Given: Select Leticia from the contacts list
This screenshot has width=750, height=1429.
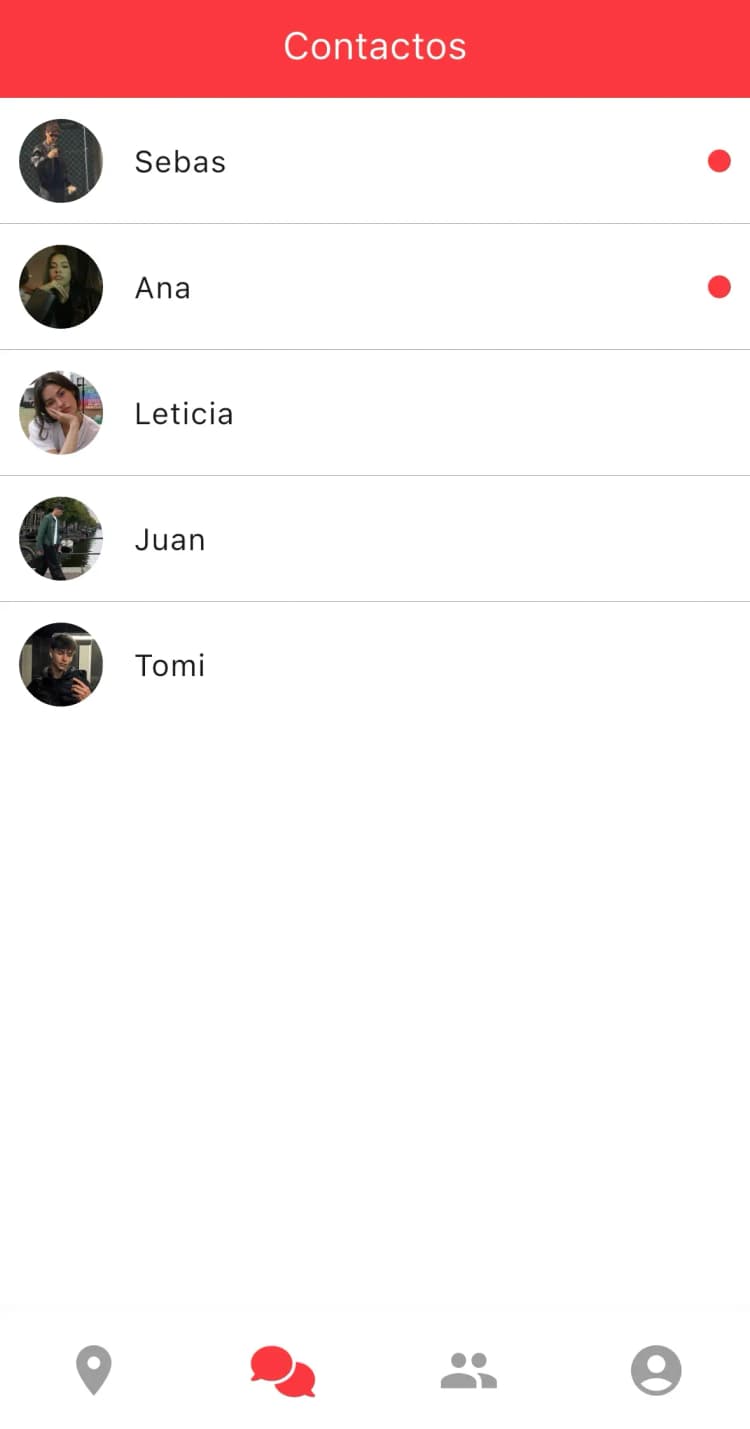Looking at the screenshot, I should pyautogui.click(x=184, y=414).
